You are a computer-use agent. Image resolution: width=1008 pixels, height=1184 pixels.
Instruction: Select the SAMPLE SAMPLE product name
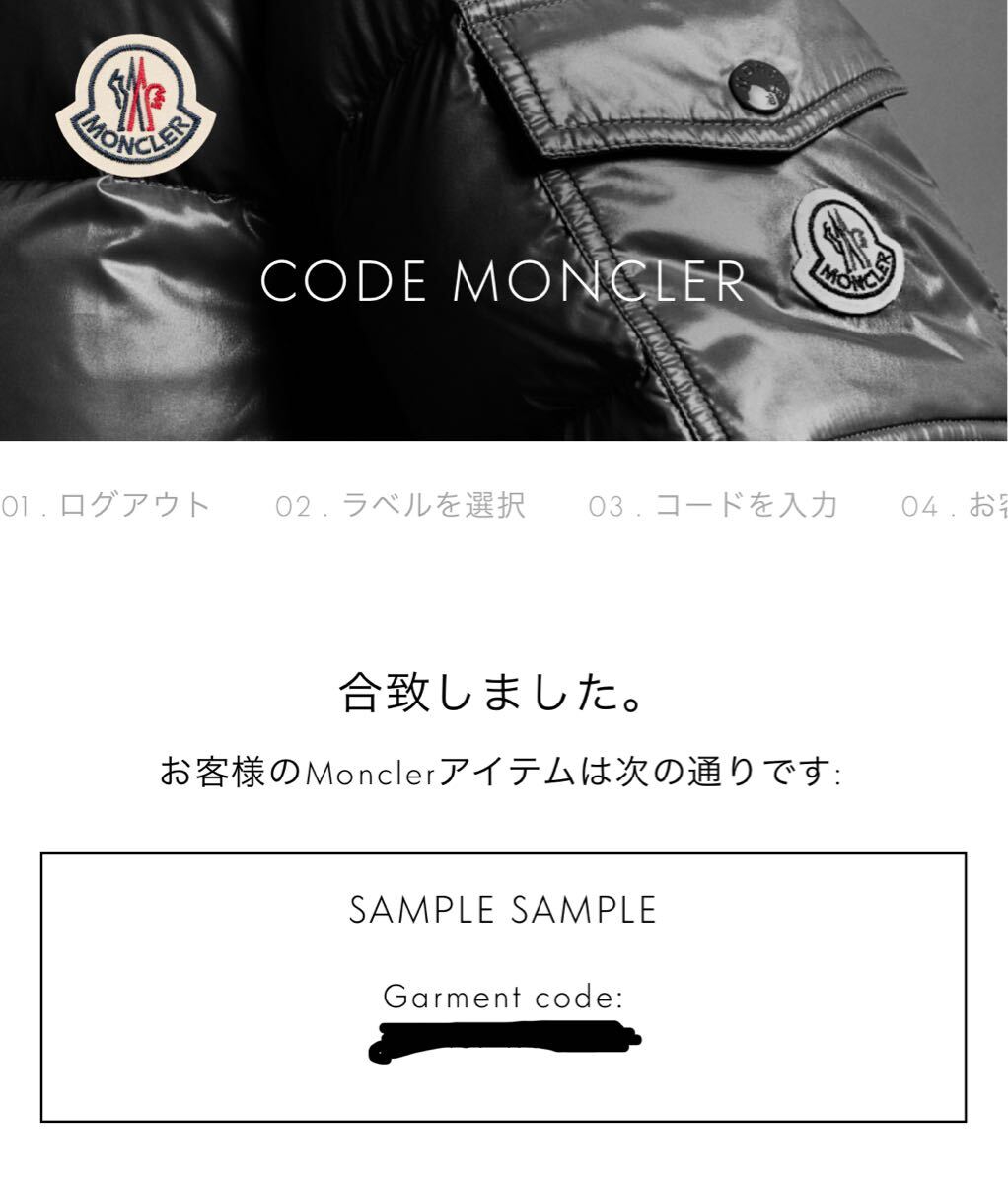point(504,908)
